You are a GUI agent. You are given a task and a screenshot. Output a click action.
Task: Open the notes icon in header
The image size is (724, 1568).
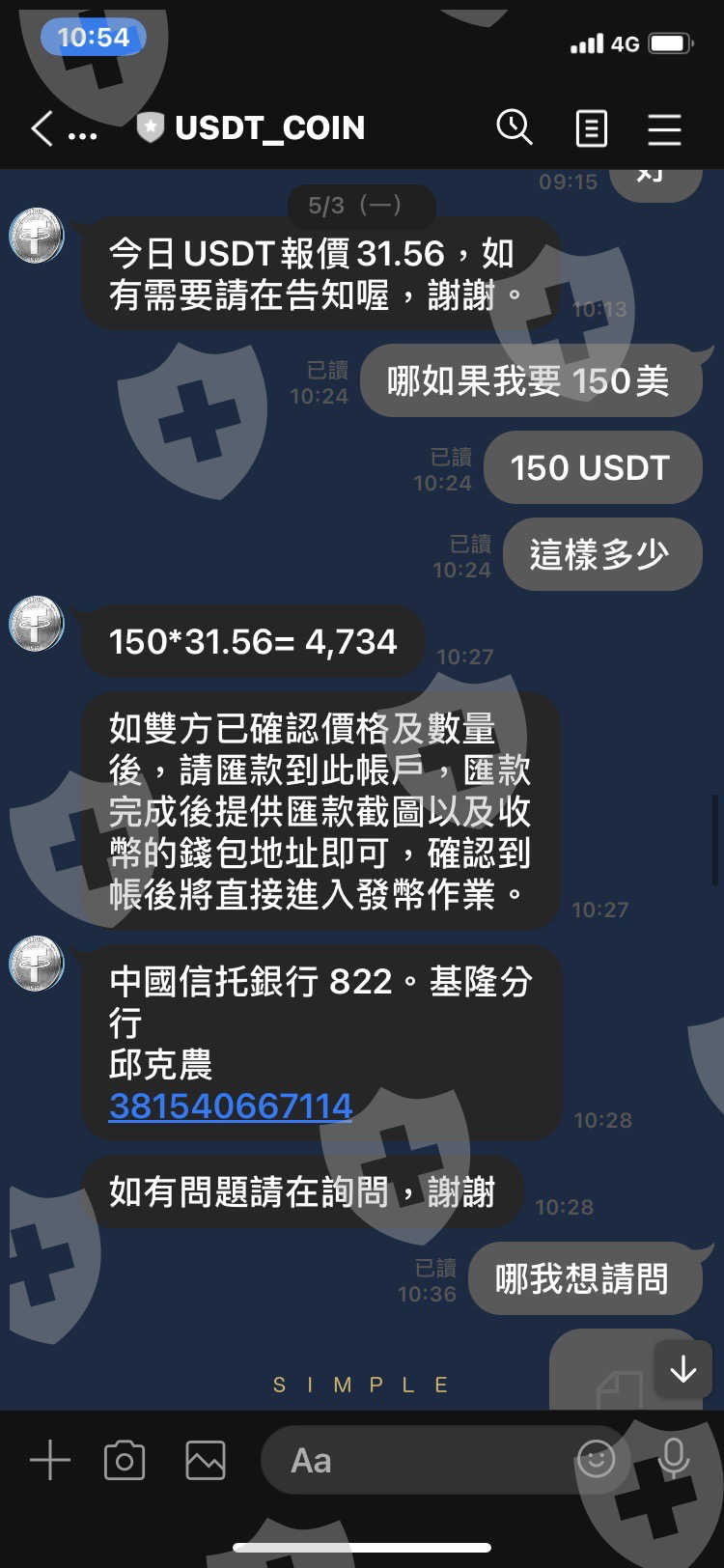click(x=591, y=128)
